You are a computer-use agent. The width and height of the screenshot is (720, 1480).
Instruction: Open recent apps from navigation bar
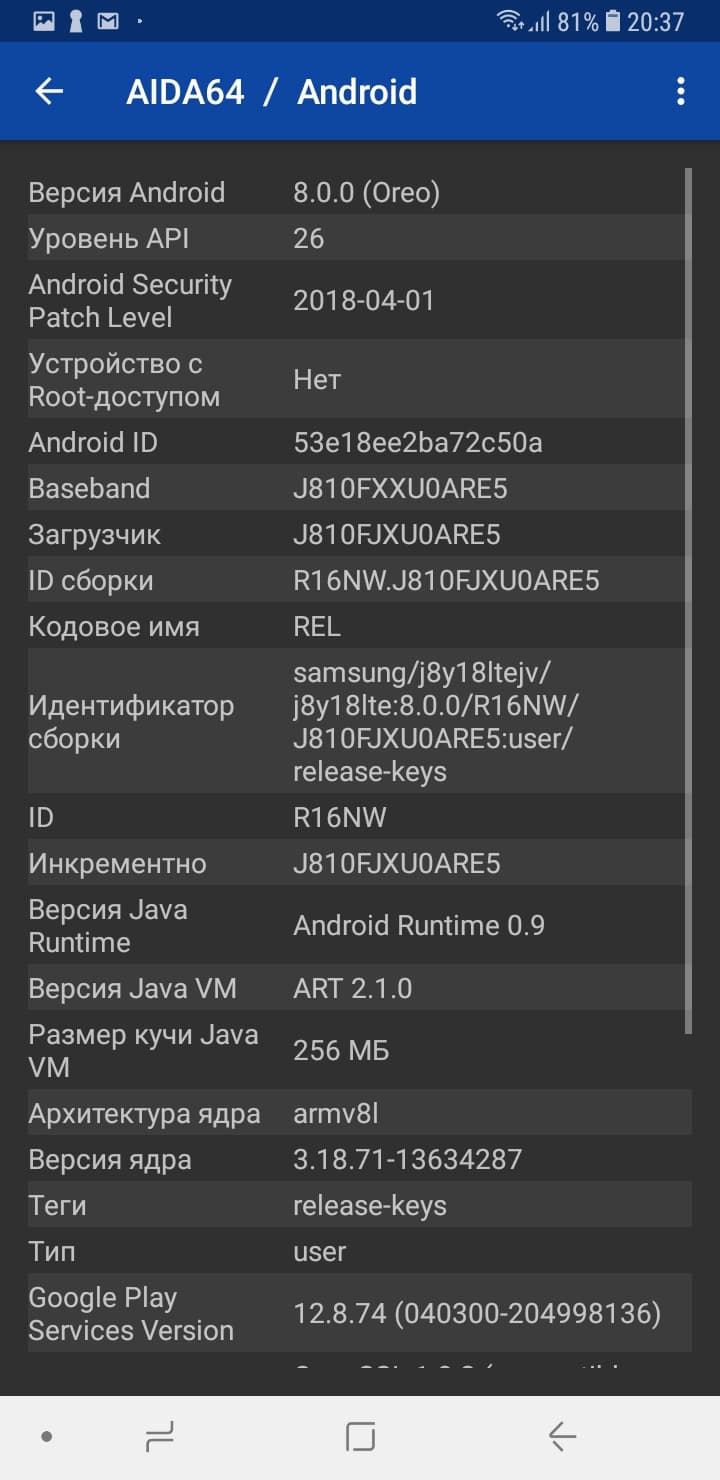tap(160, 1437)
